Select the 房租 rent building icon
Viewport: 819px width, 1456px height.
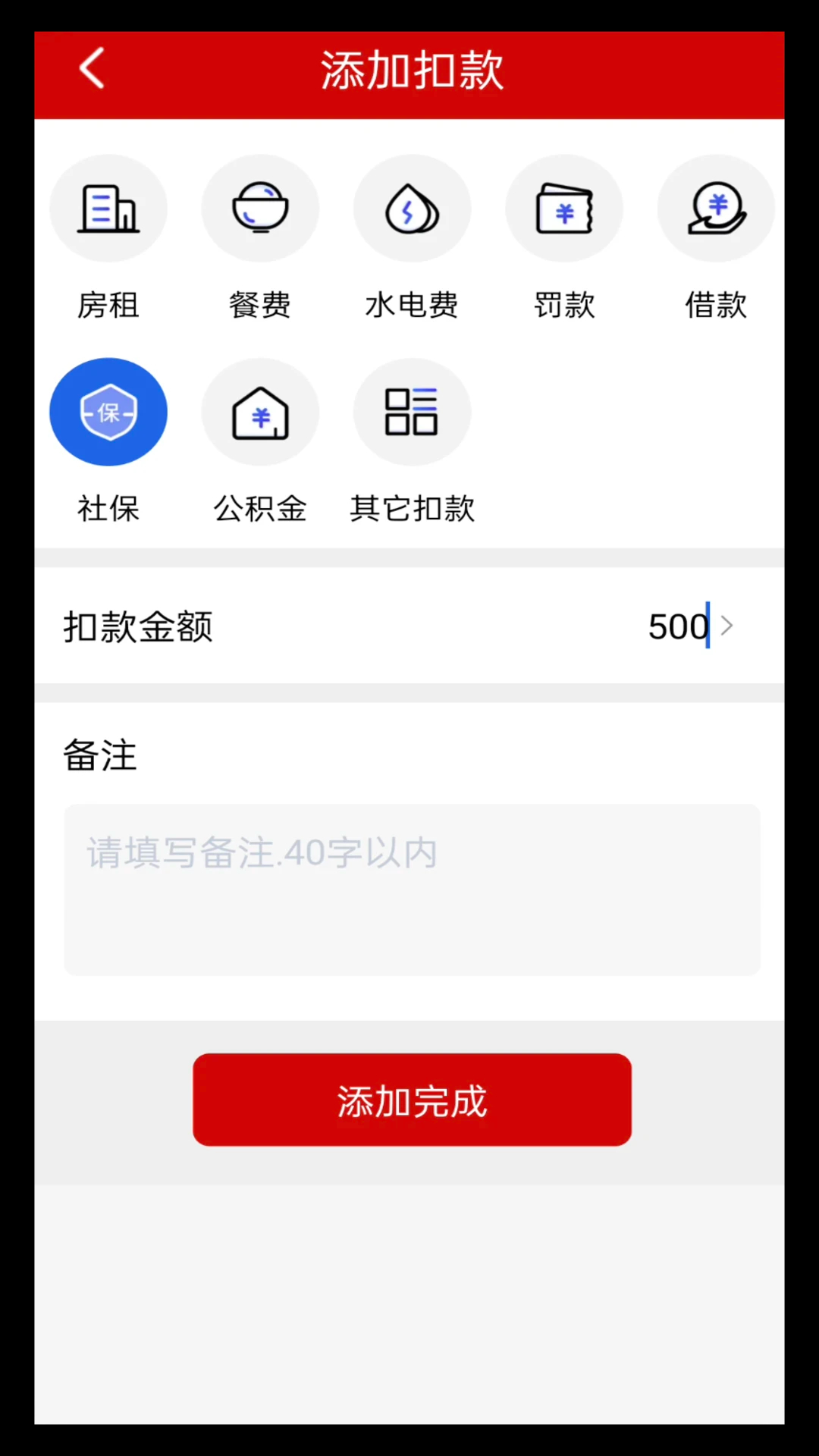(x=108, y=209)
